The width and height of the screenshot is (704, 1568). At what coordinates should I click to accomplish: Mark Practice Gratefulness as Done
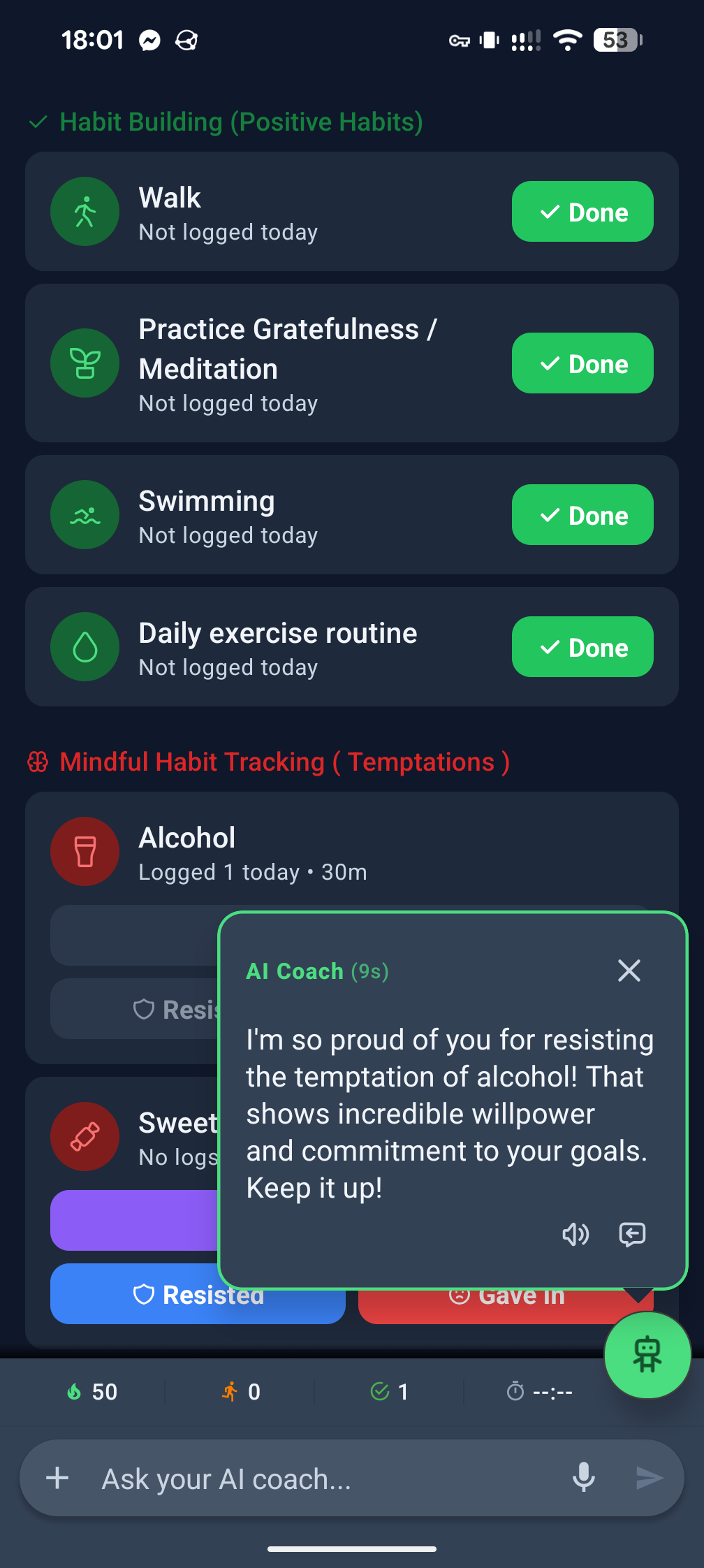tap(582, 363)
